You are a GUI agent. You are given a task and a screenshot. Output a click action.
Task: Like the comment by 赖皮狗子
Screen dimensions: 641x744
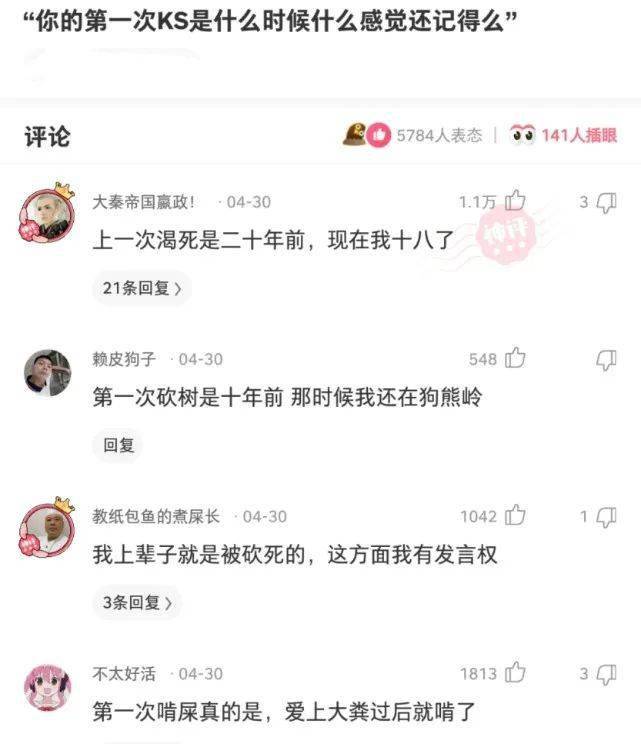(x=515, y=359)
